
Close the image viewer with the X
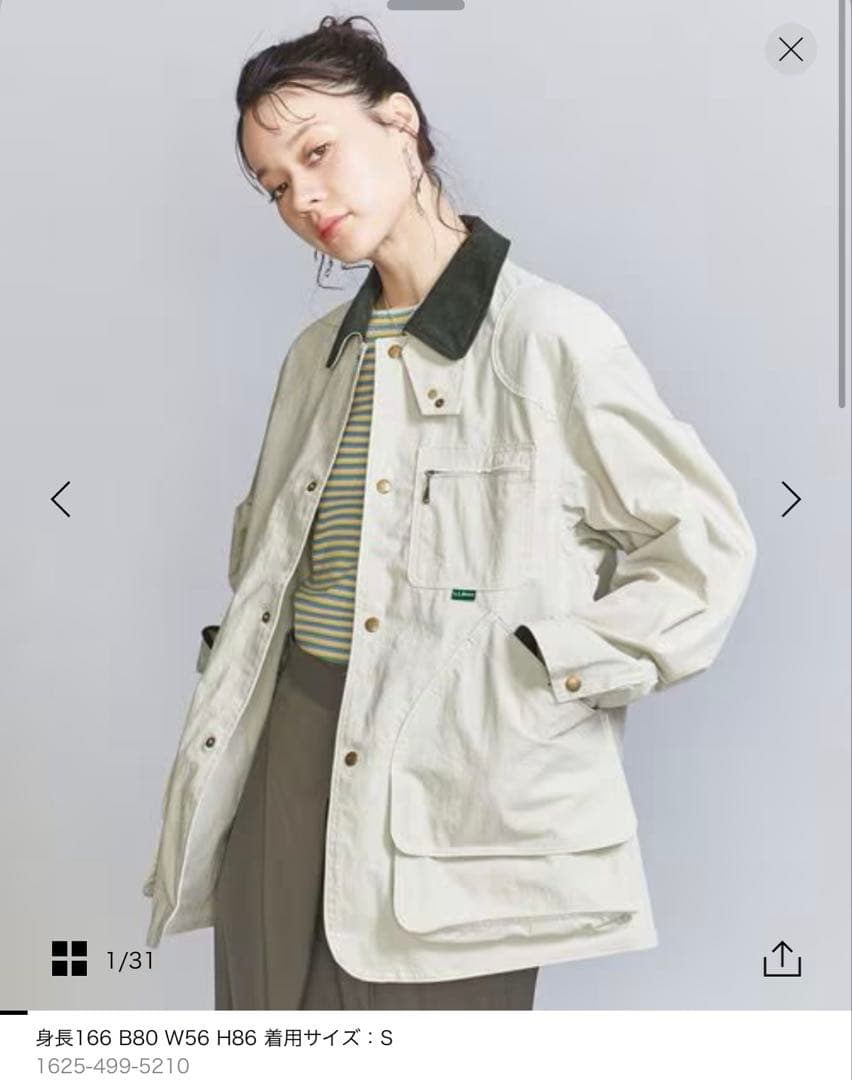[792, 47]
